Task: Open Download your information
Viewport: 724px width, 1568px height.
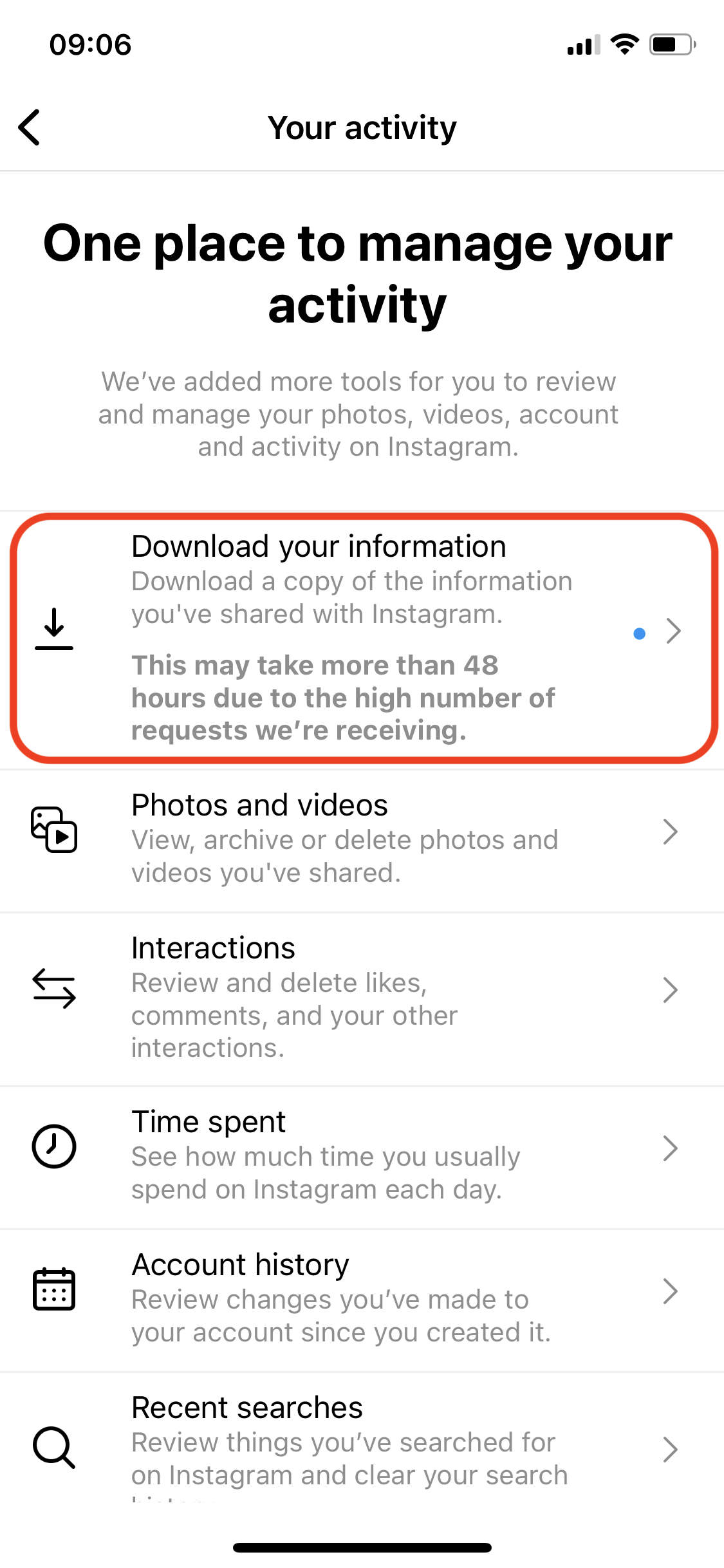Action: pos(360,637)
